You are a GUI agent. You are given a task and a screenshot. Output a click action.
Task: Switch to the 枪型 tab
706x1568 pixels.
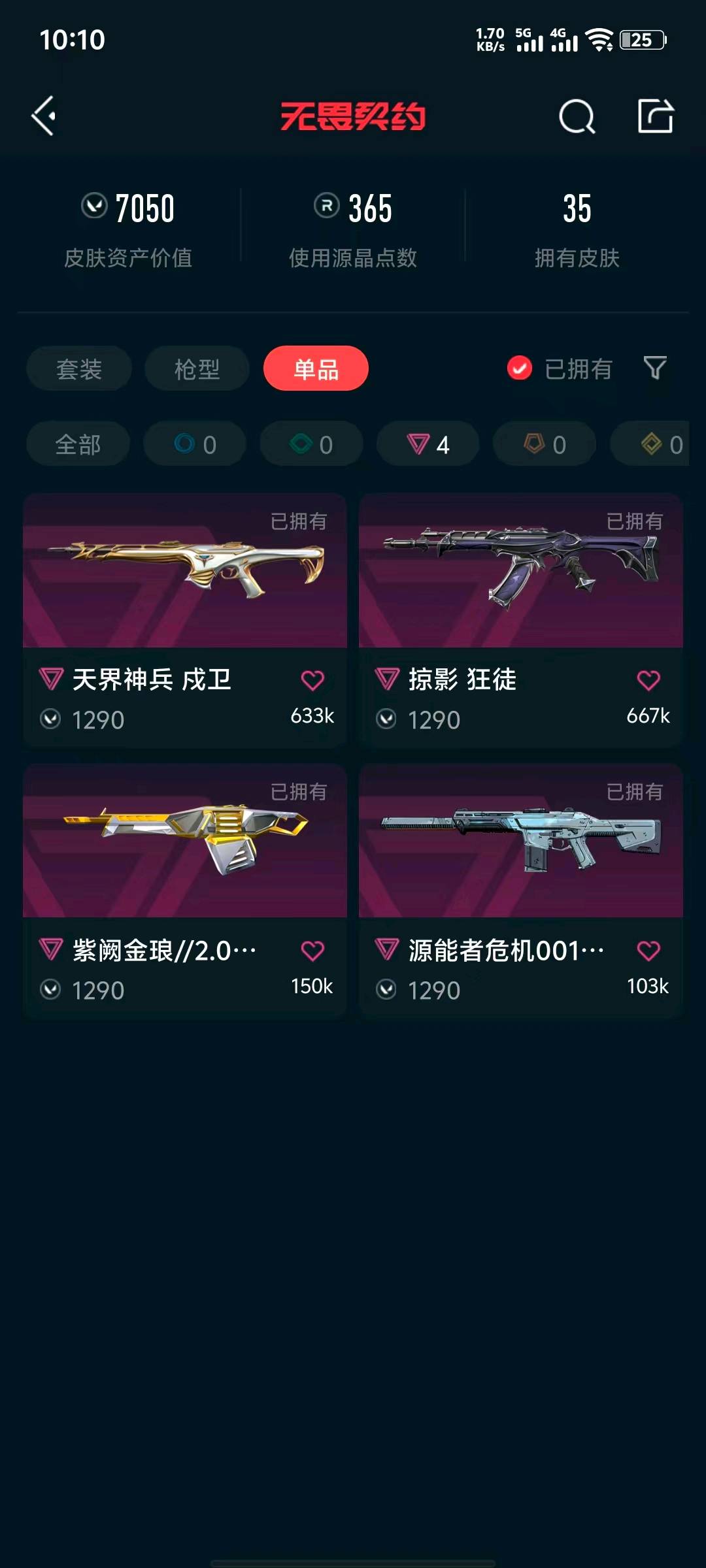coord(197,368)
